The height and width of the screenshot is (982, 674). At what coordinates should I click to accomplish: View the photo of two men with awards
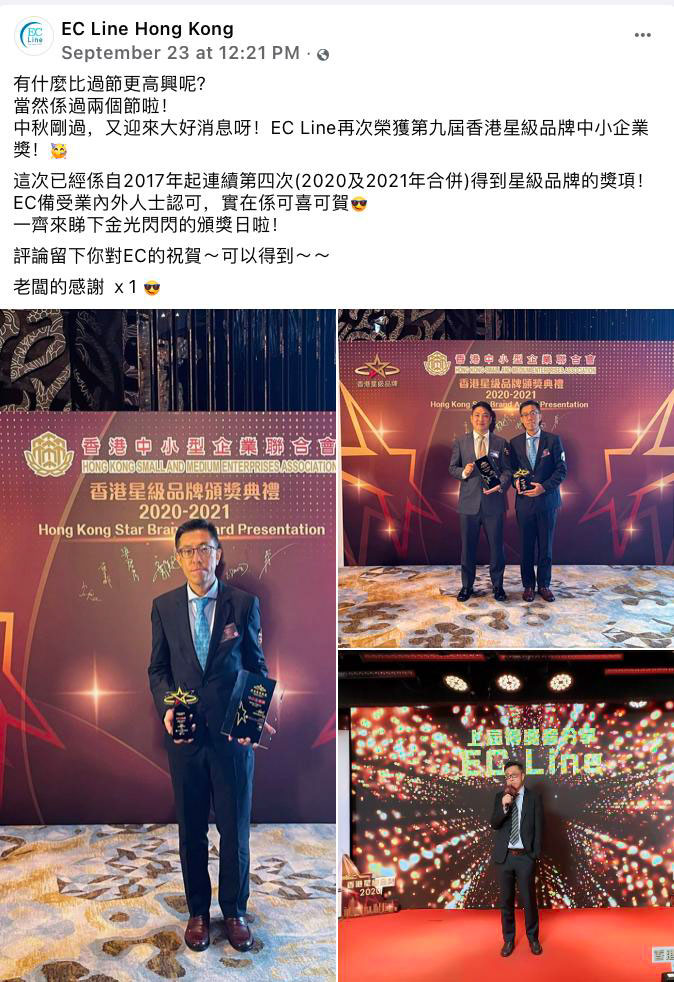click(506, 478)
